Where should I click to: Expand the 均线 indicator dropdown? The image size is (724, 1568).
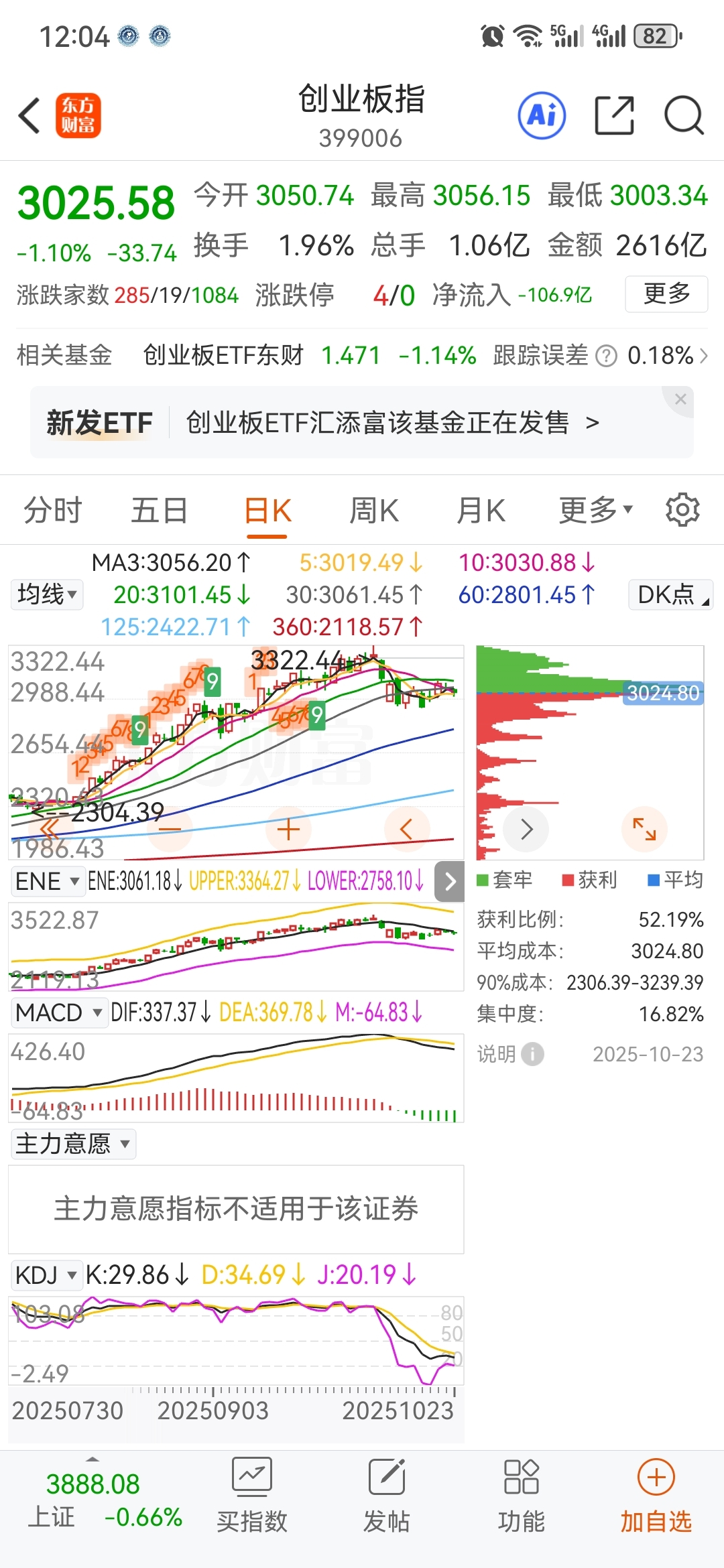pos(47,594)
